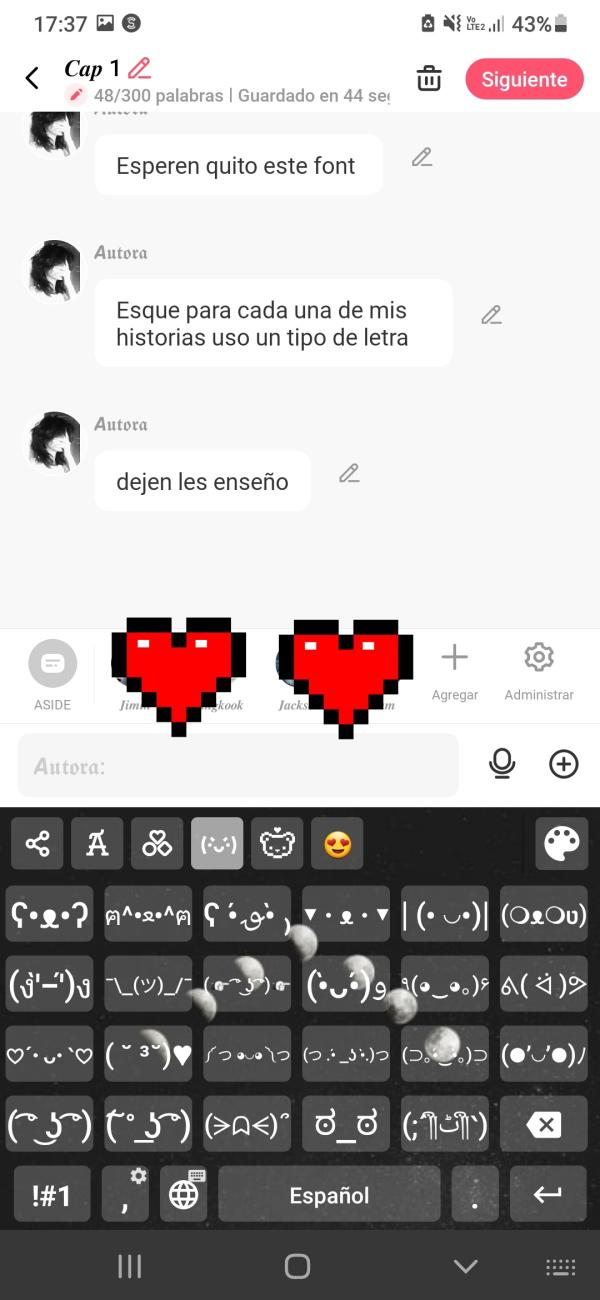Hit the keyboard backspace key
600x1300 pixels.
coord(544,1124)
